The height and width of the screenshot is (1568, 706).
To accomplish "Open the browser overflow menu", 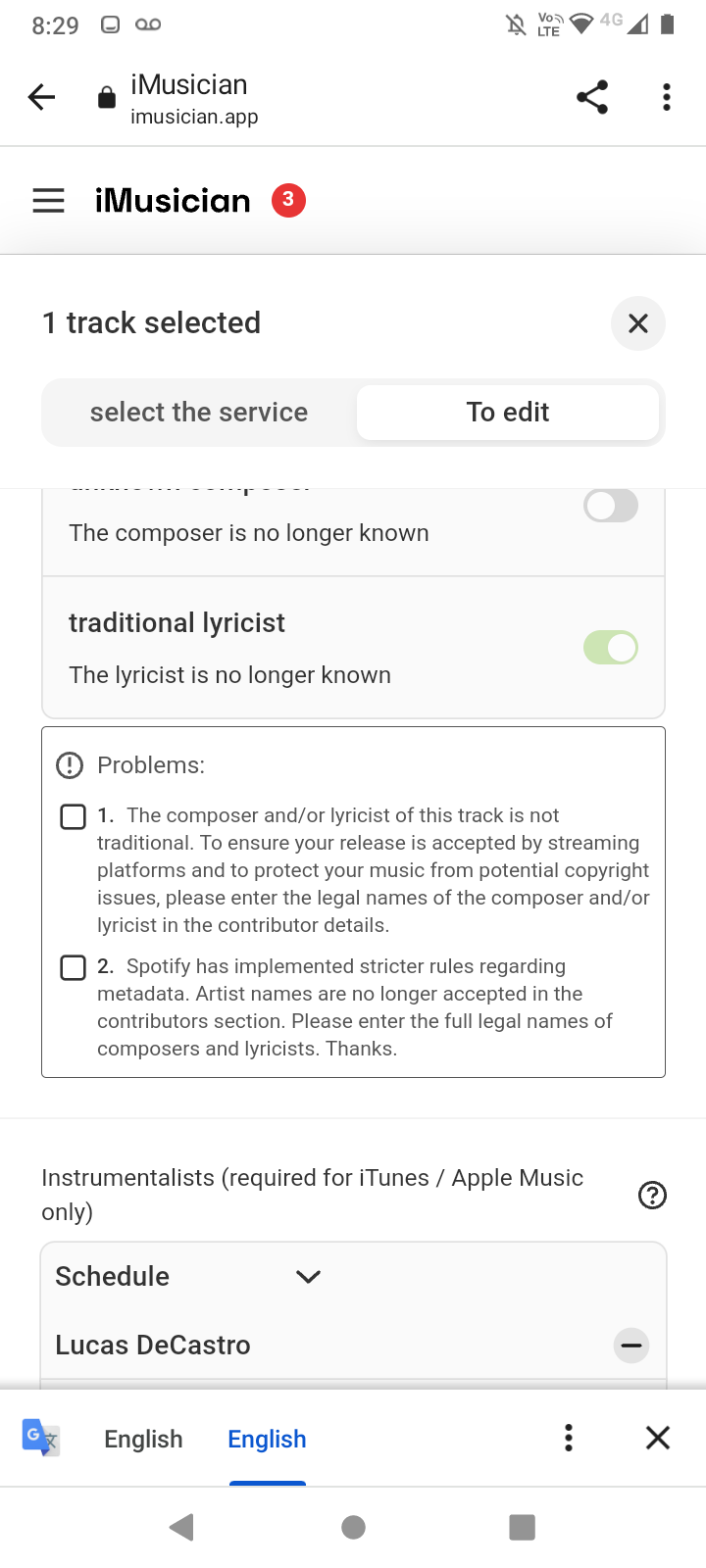I will (x=667, y=97).
